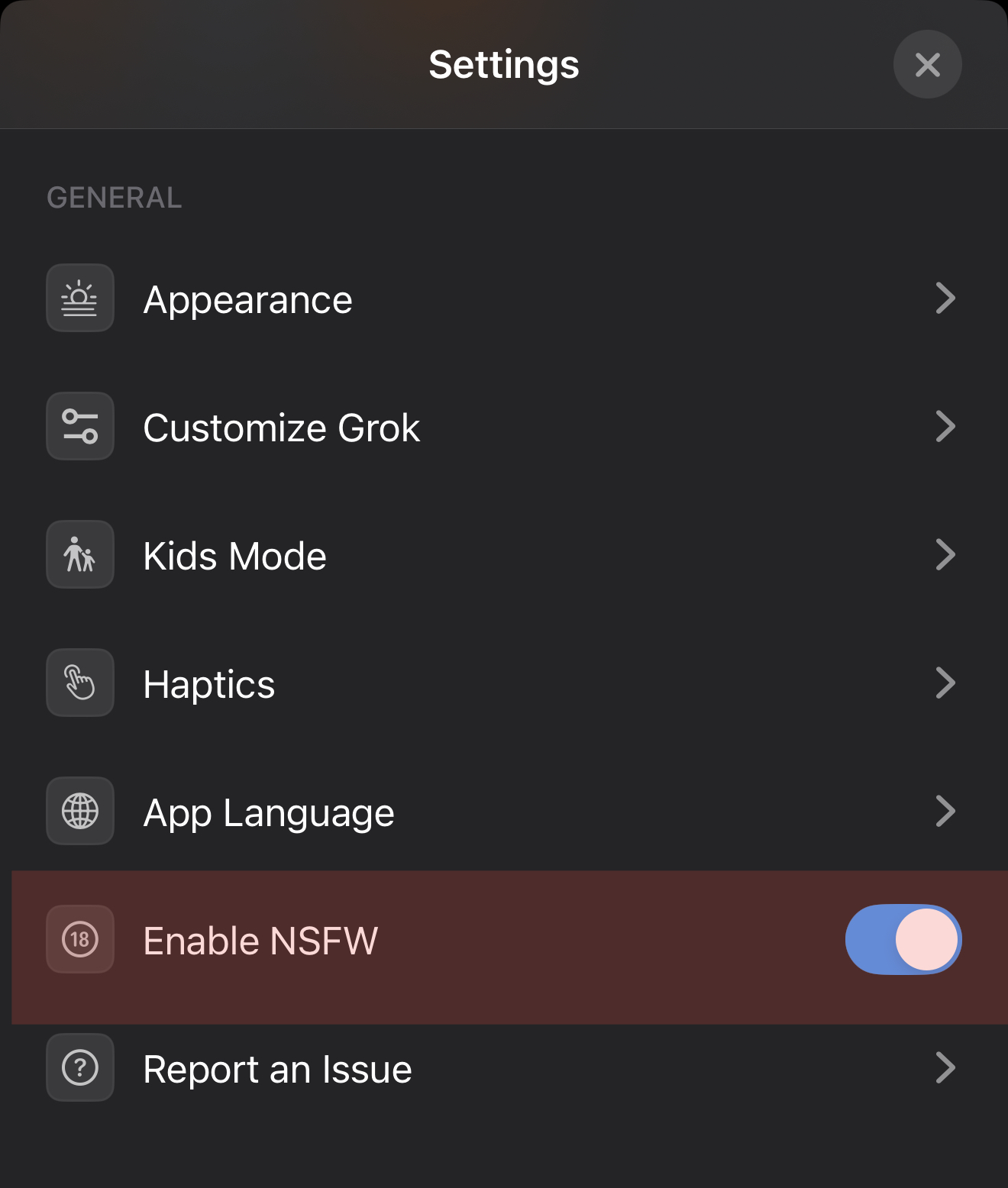Open App Language options
Image resolution: width=1008 pixels, height=1188 pixels.
504,811
